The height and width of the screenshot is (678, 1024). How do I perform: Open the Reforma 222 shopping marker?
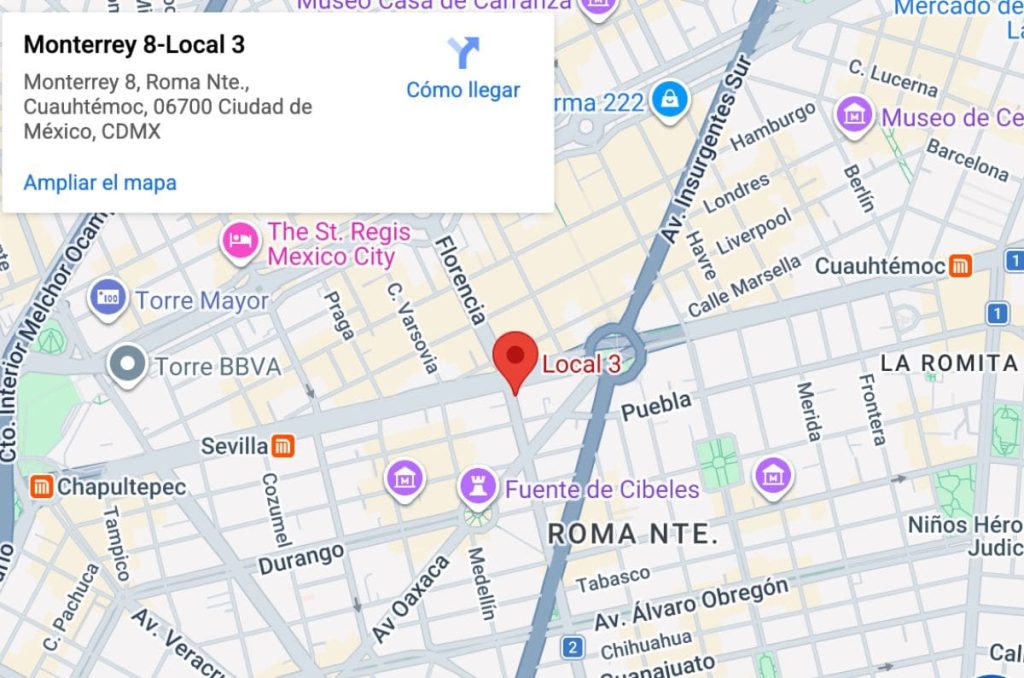click(x=666, y=100)
